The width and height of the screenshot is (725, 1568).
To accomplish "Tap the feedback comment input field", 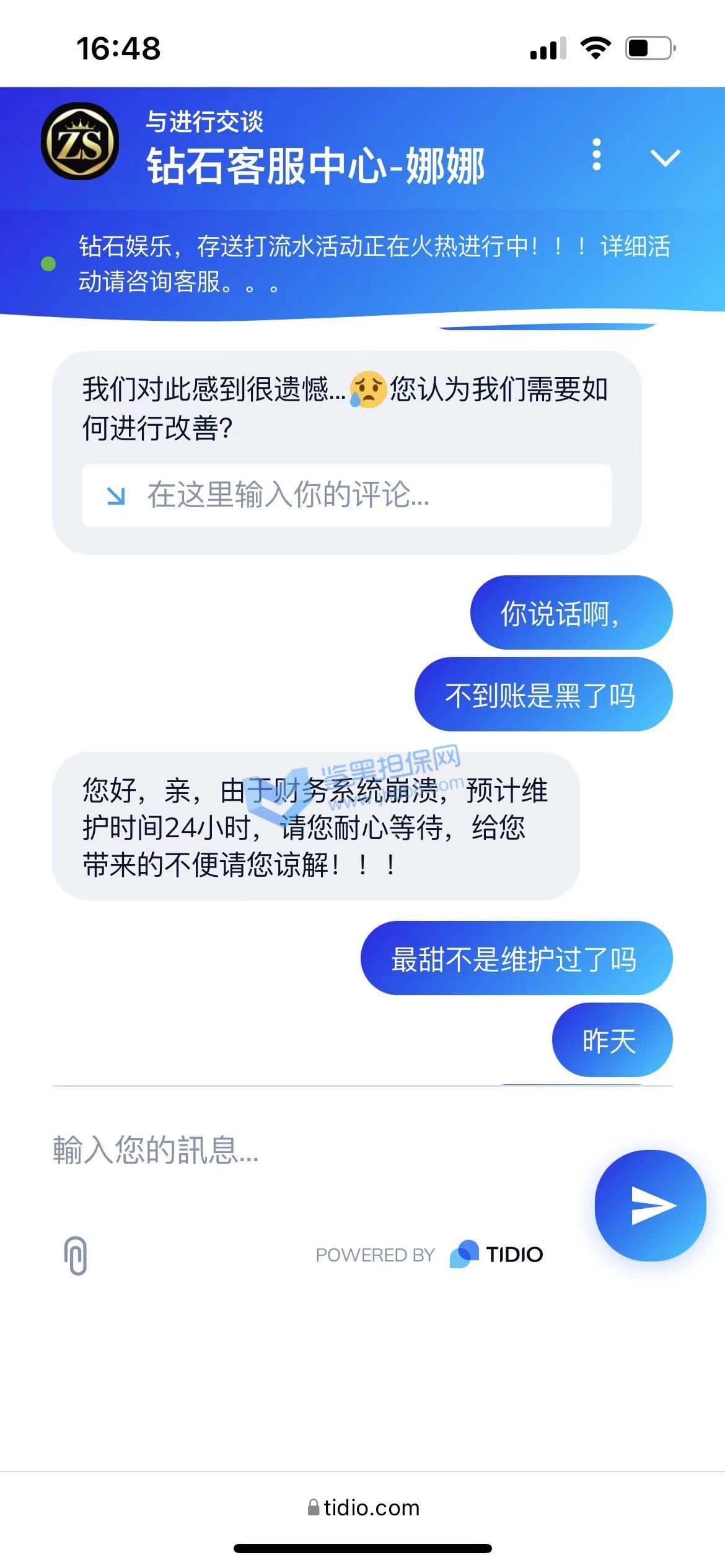I will click(347, 495).
